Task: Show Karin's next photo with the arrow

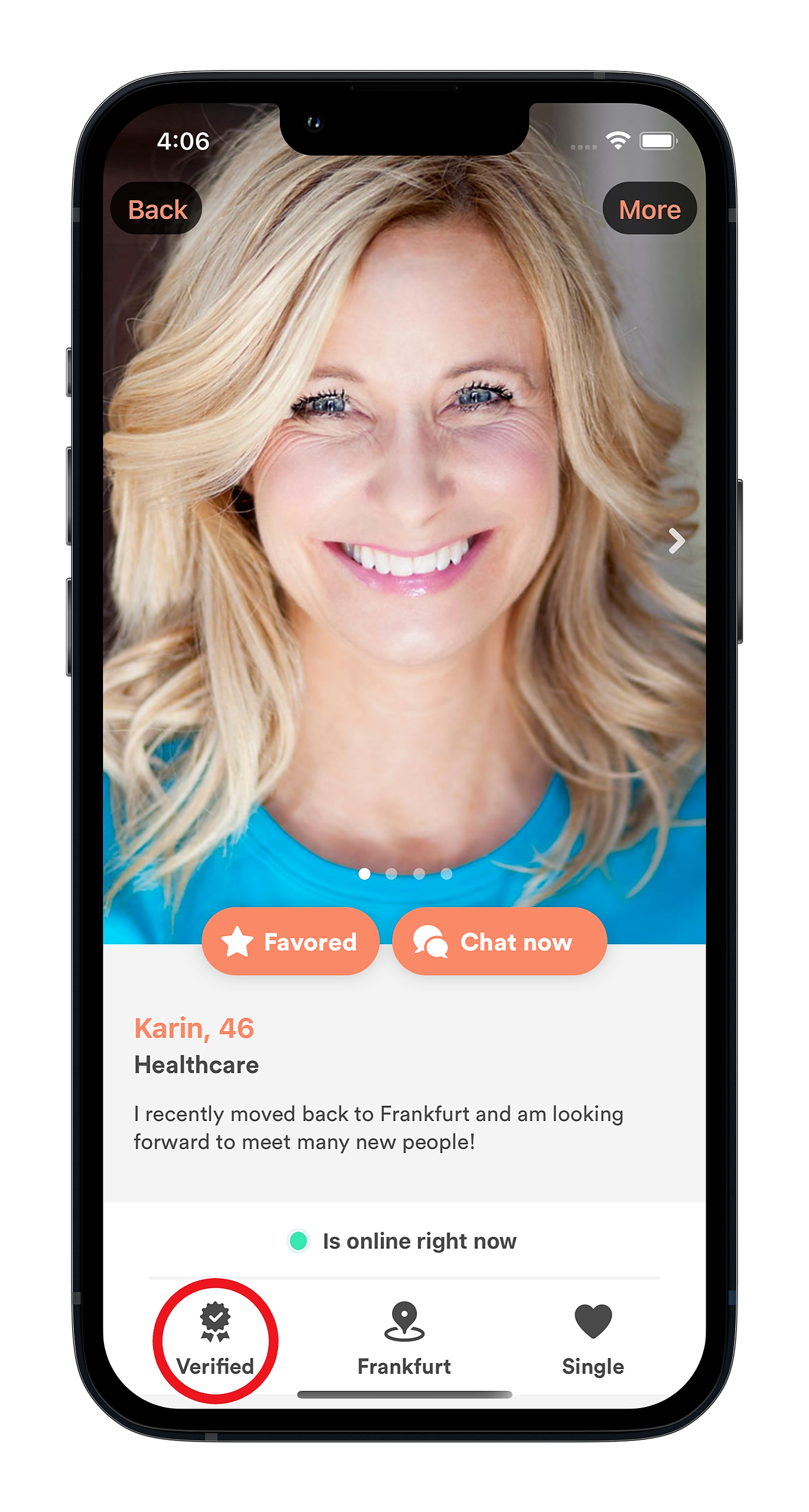Action: pos(676,540)
